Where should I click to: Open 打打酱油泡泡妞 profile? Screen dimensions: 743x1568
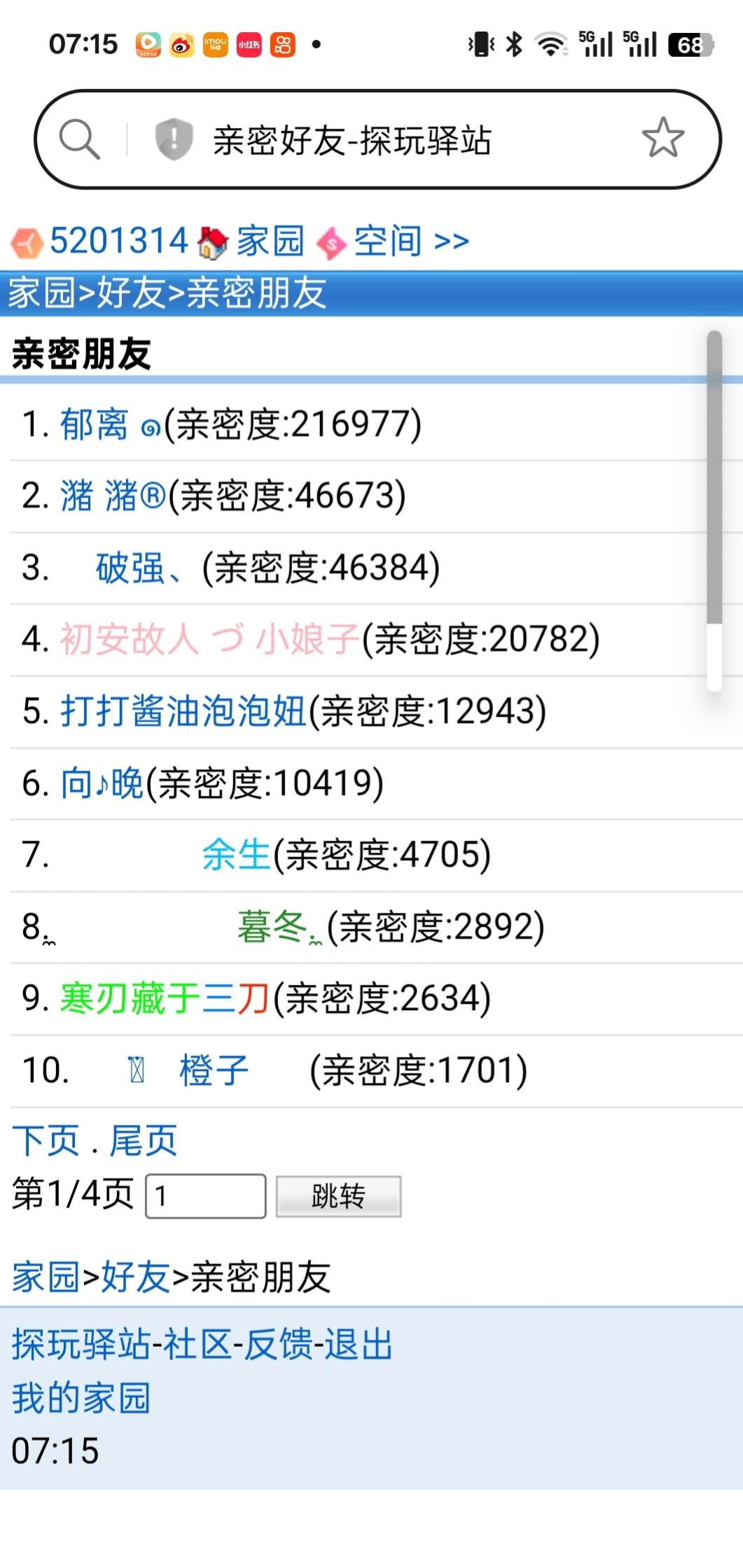tap(183, 711)
